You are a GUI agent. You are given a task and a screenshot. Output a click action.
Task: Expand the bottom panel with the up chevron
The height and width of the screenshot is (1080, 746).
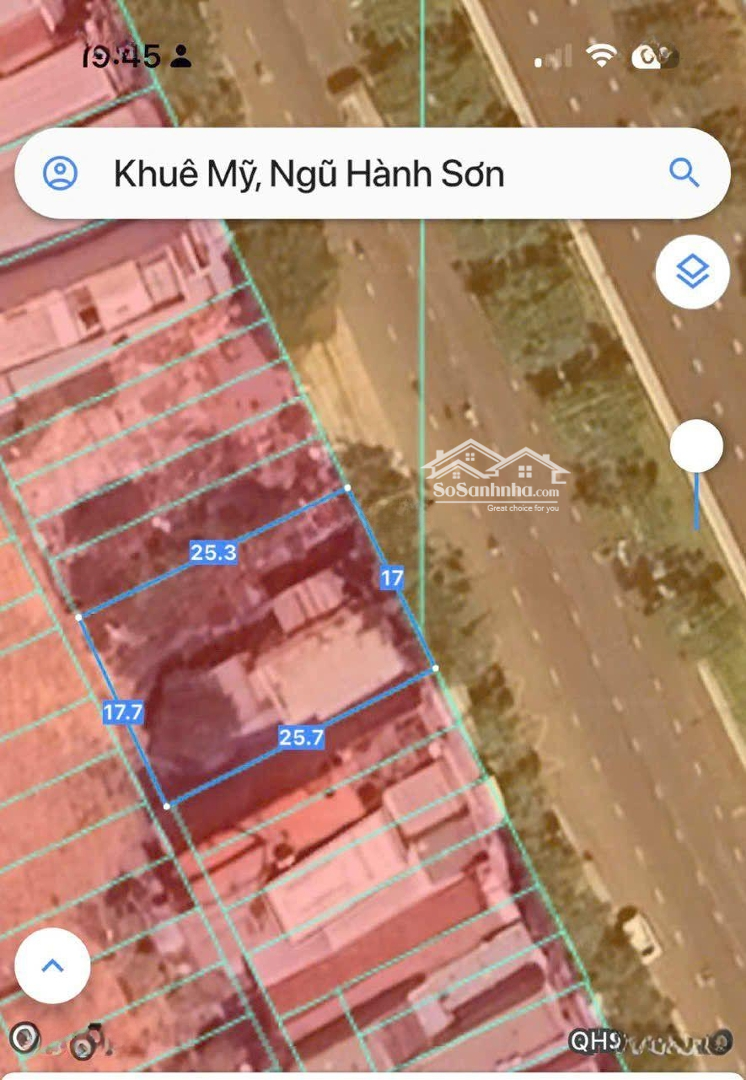click(x=53, y=966)
